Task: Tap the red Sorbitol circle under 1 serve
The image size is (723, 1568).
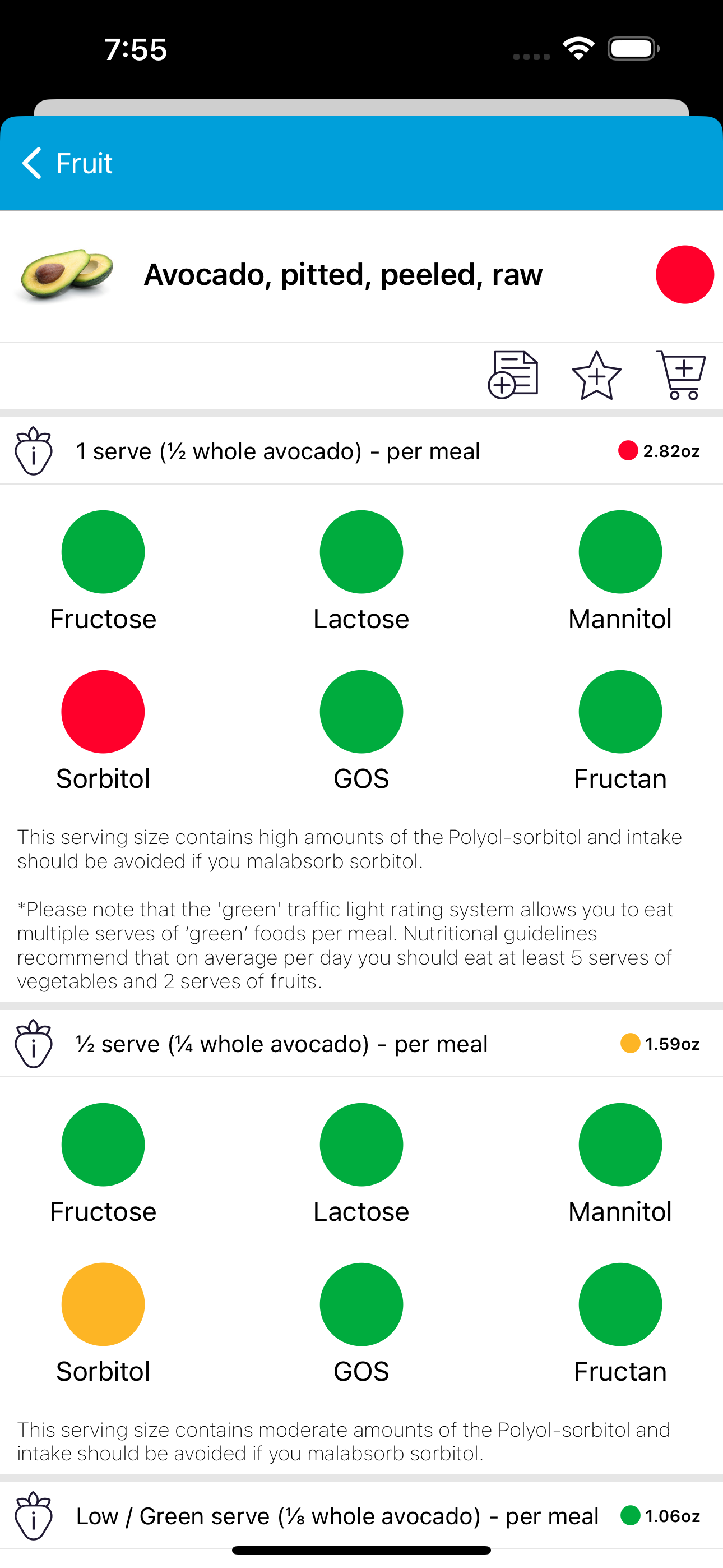Action: click(x=102, y=712)
